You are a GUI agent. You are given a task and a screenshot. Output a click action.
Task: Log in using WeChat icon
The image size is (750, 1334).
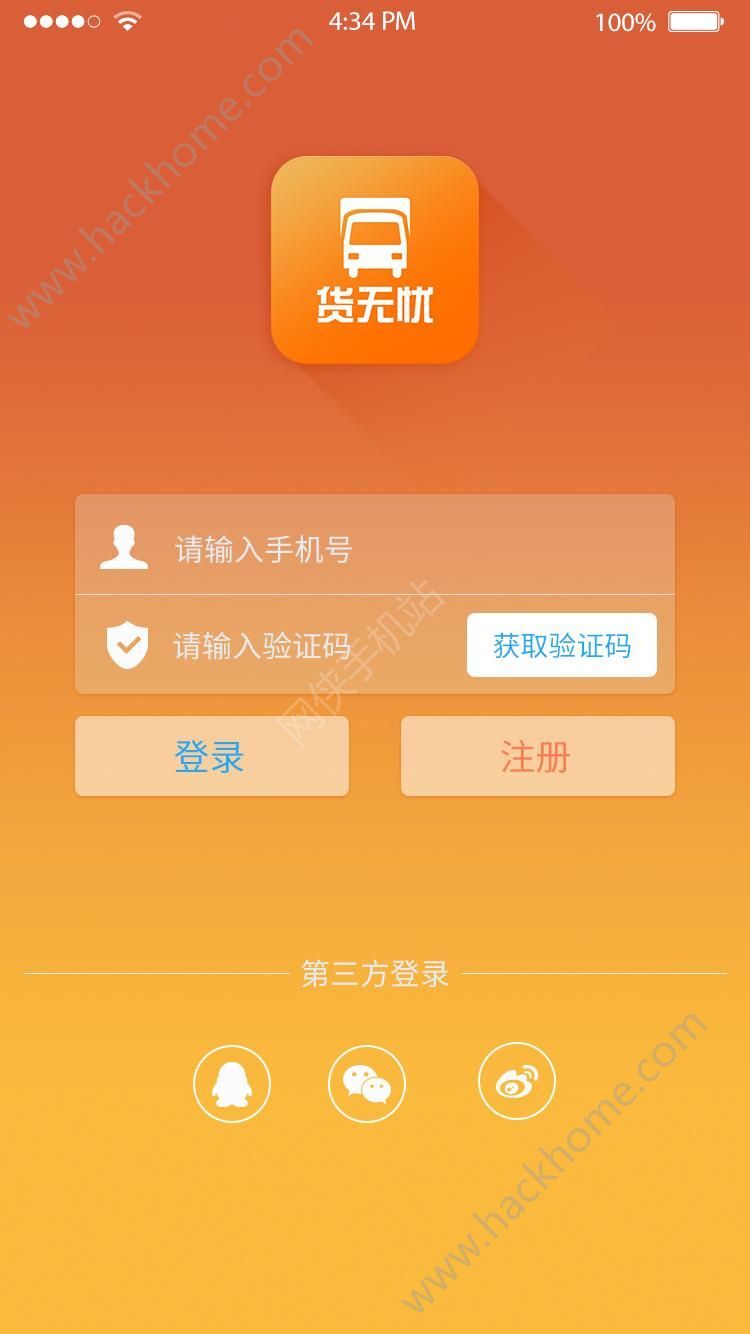tap(366, 1083)
